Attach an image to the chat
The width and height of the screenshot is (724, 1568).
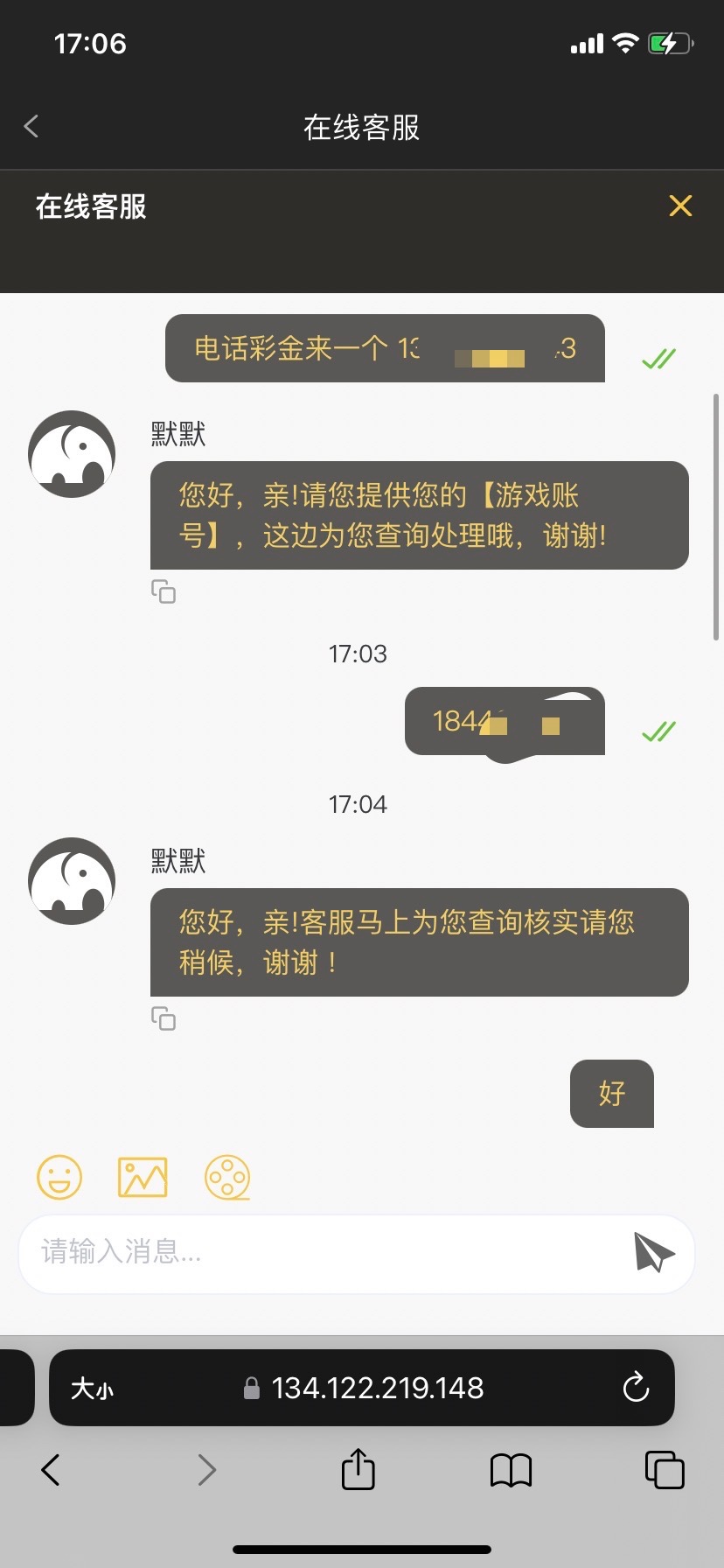point(143,1178)
